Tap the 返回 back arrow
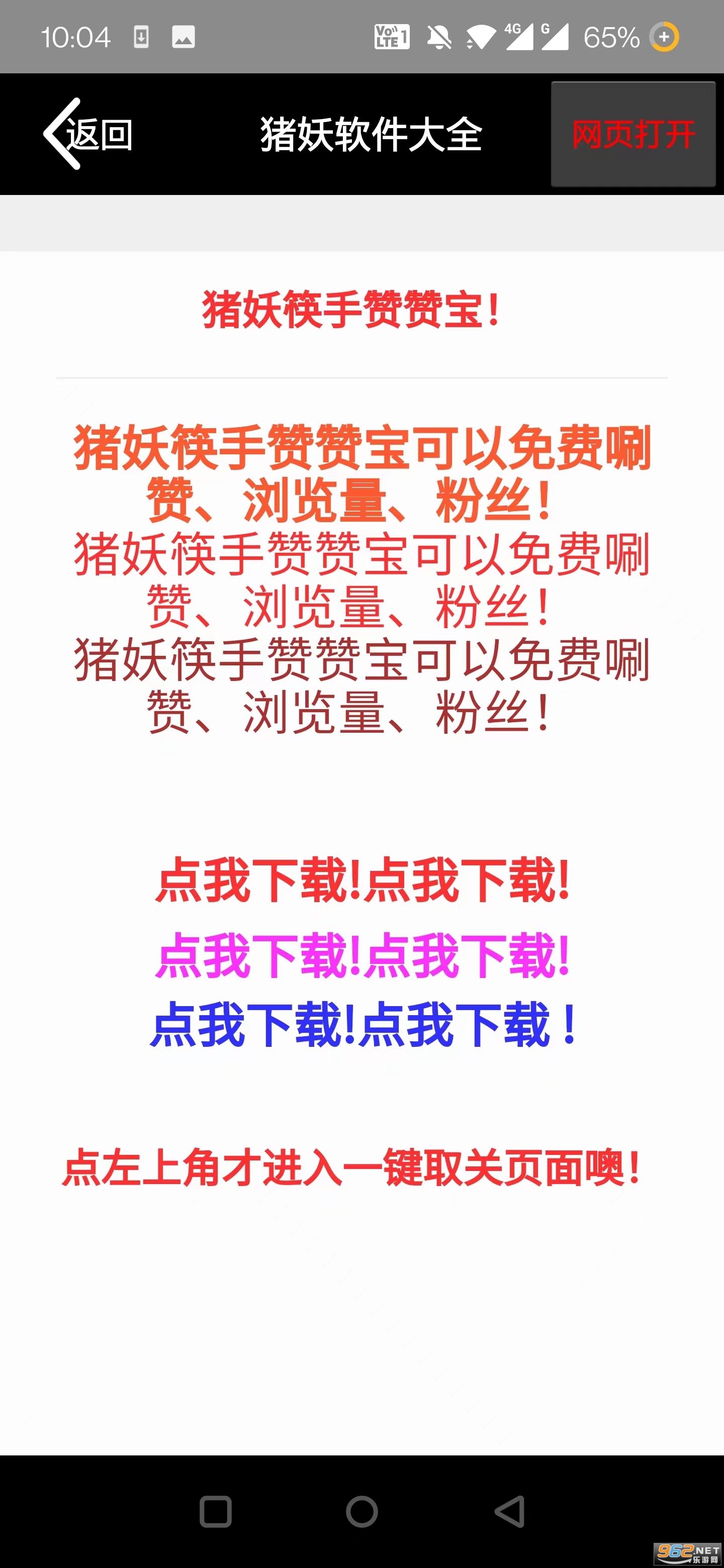This screenshot has height=1568, width=724. point(87,134)
